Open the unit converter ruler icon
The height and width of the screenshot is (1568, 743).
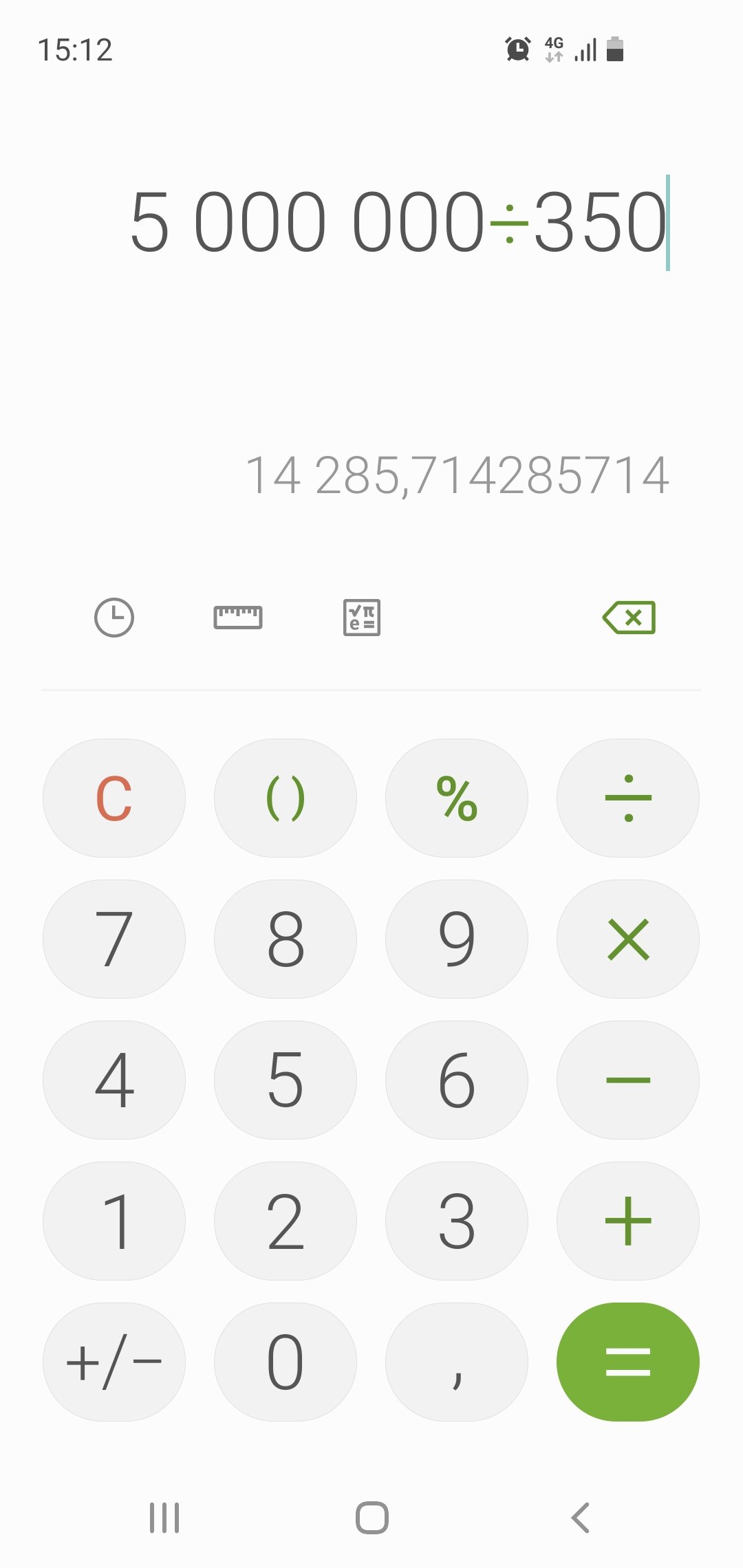[238, 618]
